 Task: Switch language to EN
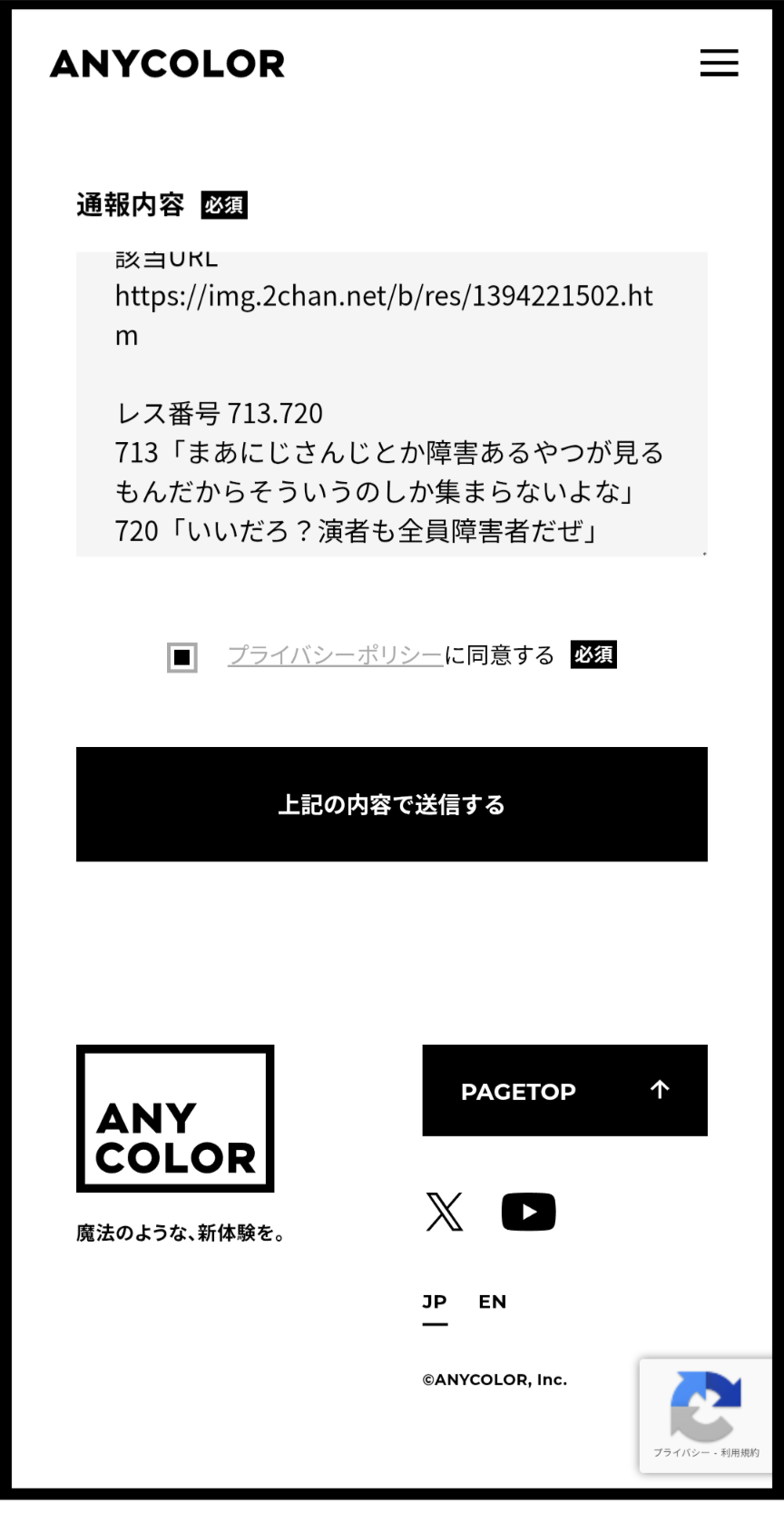(492, 1302)
